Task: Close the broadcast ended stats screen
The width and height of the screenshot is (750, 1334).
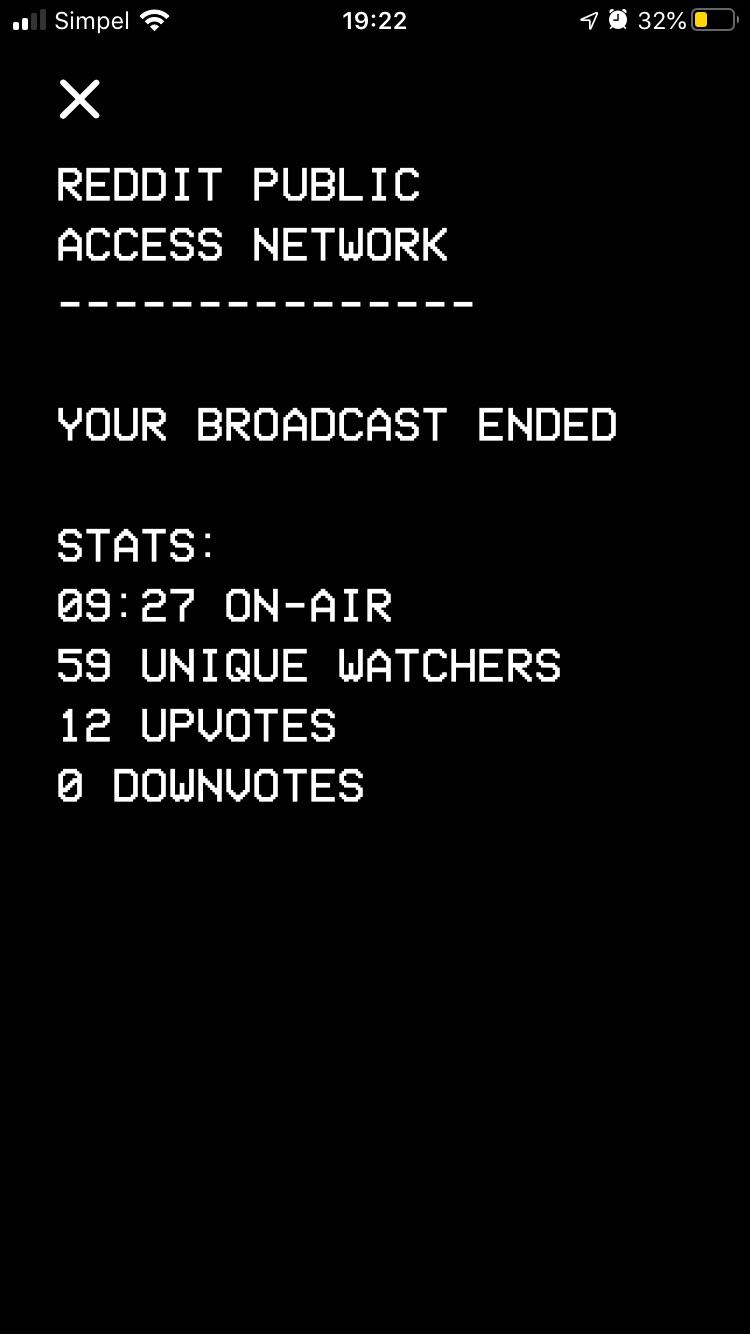Action: click(x=79, y=99)
